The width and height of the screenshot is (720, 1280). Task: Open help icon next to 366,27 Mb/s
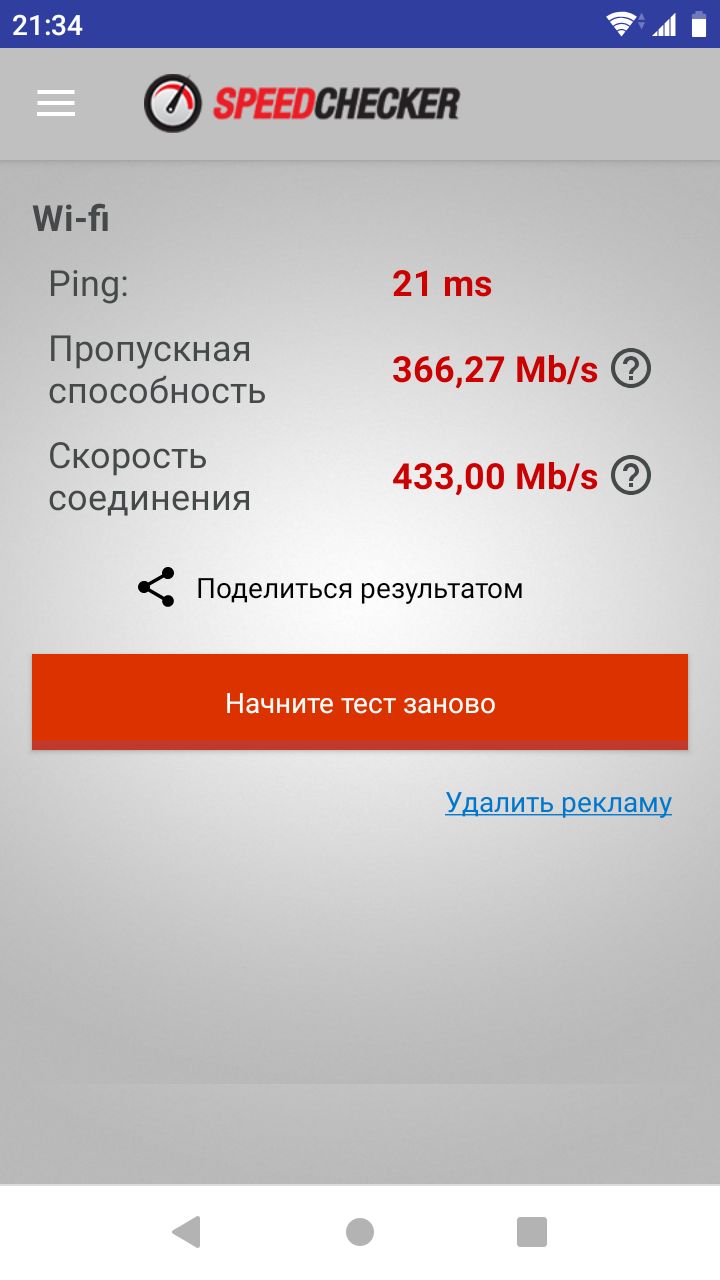[631, 369]
